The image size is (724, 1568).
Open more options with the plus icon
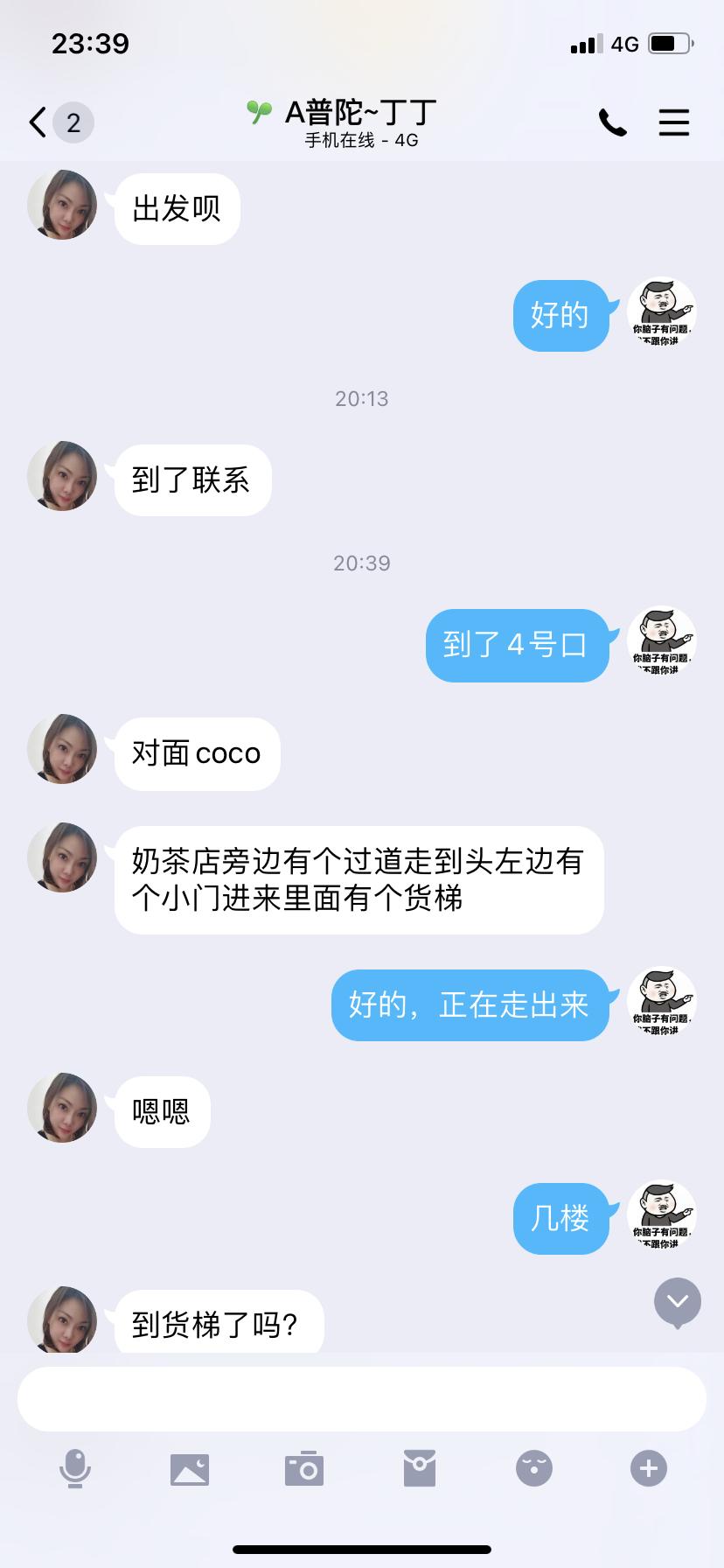[x=648, y=1469]
